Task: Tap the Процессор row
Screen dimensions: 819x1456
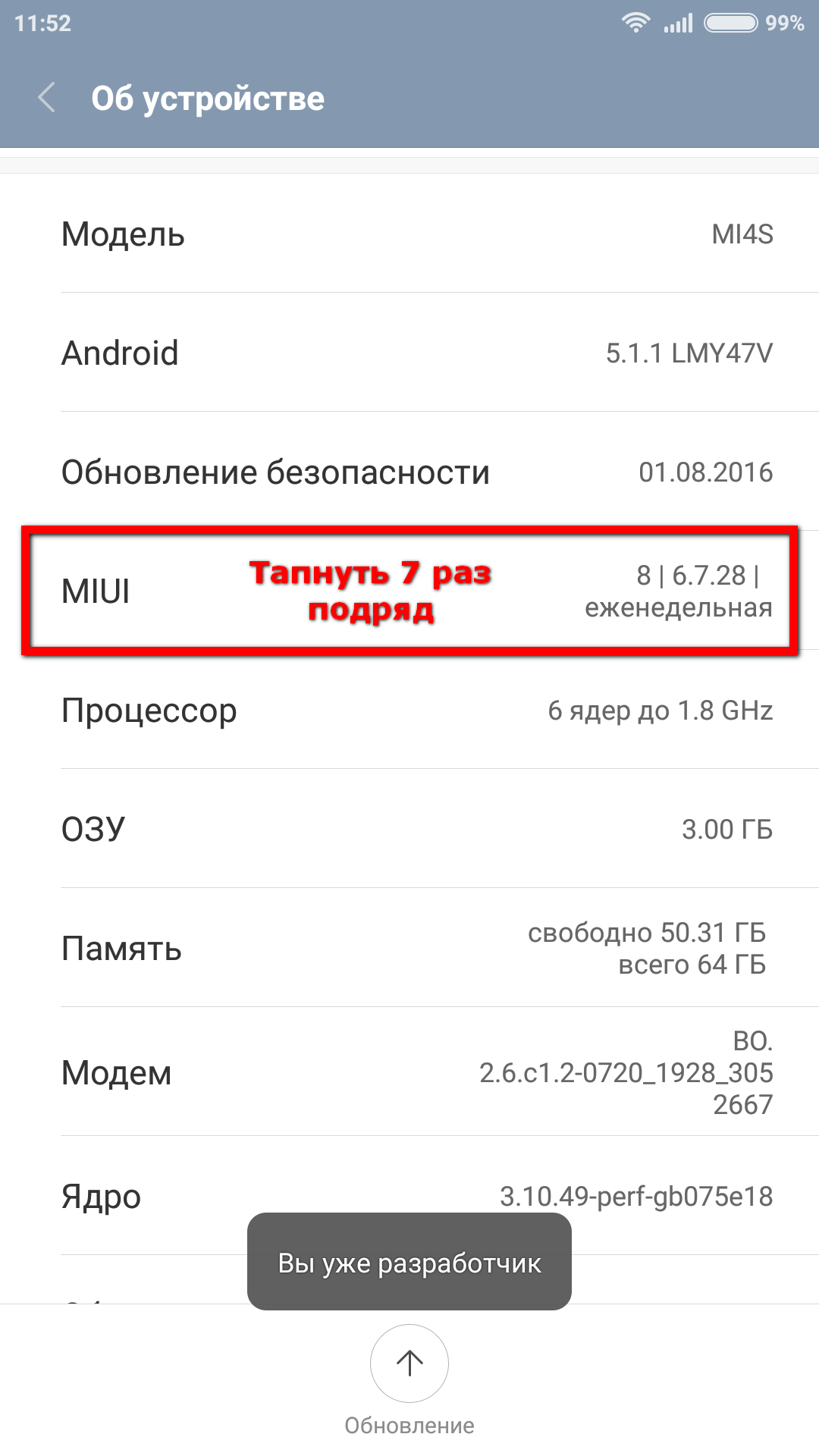Action: click(x=409, y=710)
